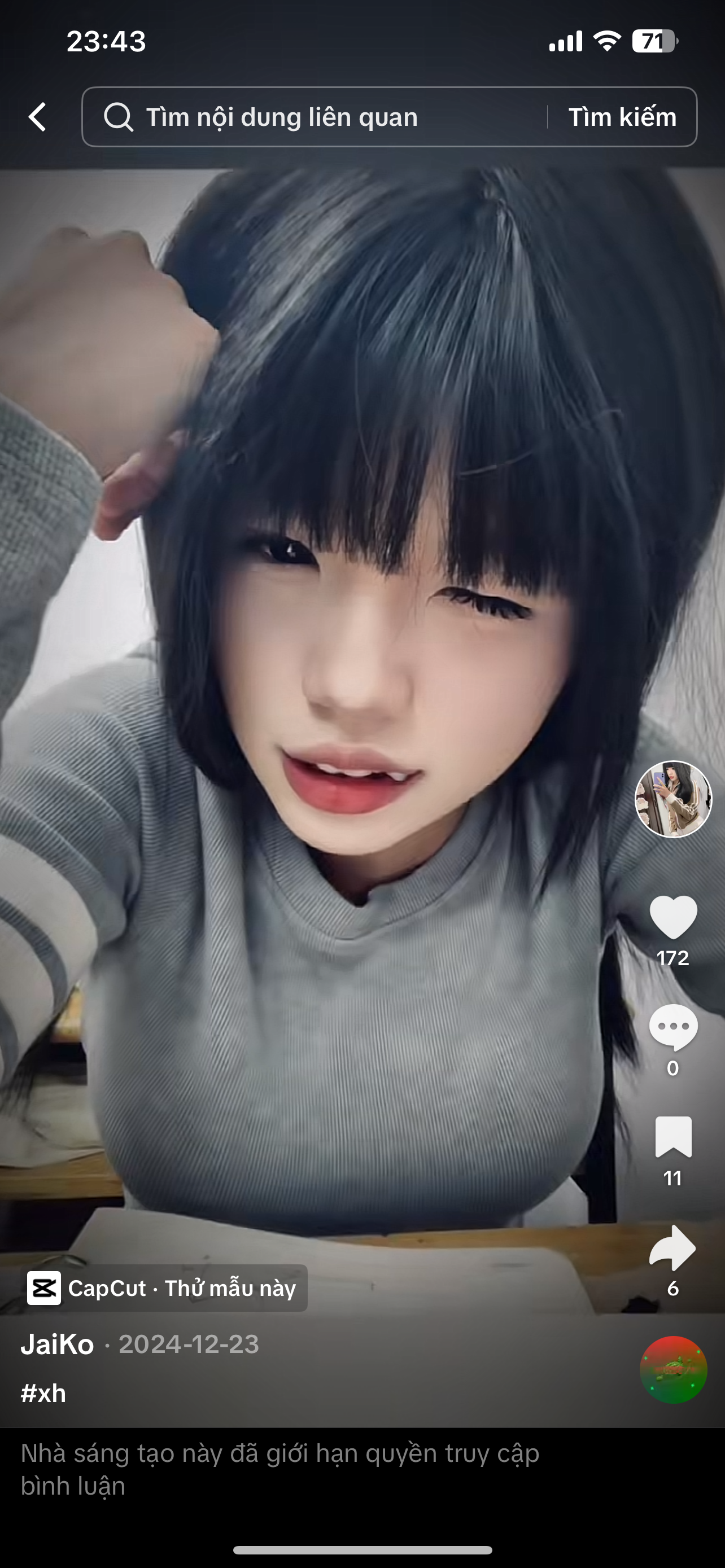Share this video via the arrow
Screen dimensions: 725x1568
pyautogui.click(x=672, y=1248)
